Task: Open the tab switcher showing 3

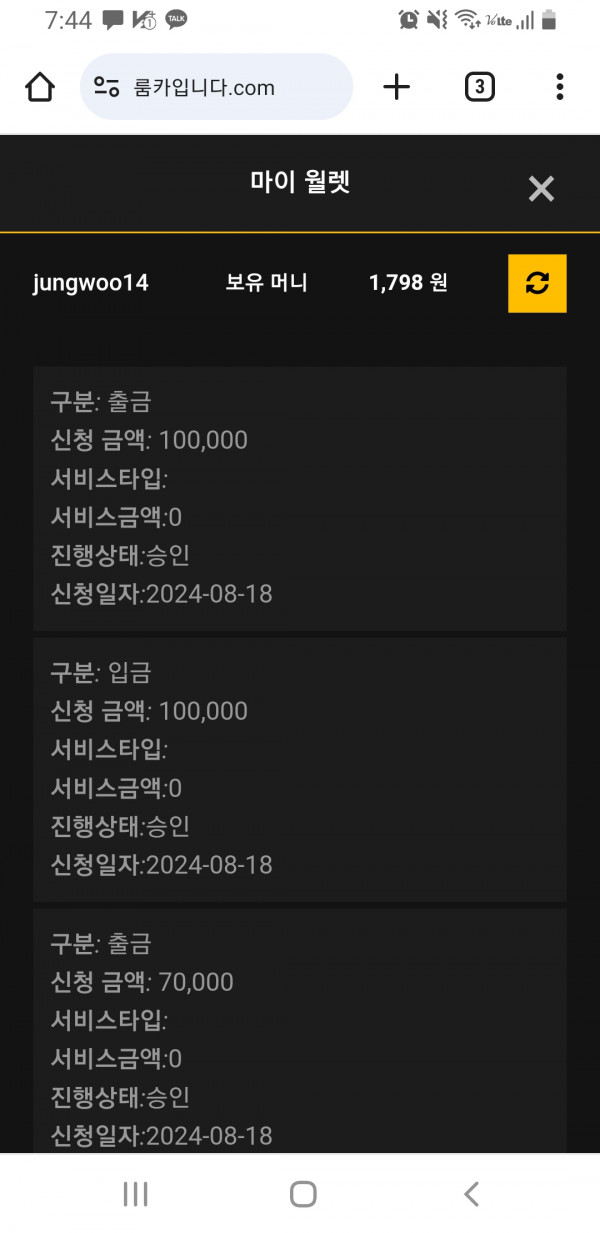Action: click(479, 88)
